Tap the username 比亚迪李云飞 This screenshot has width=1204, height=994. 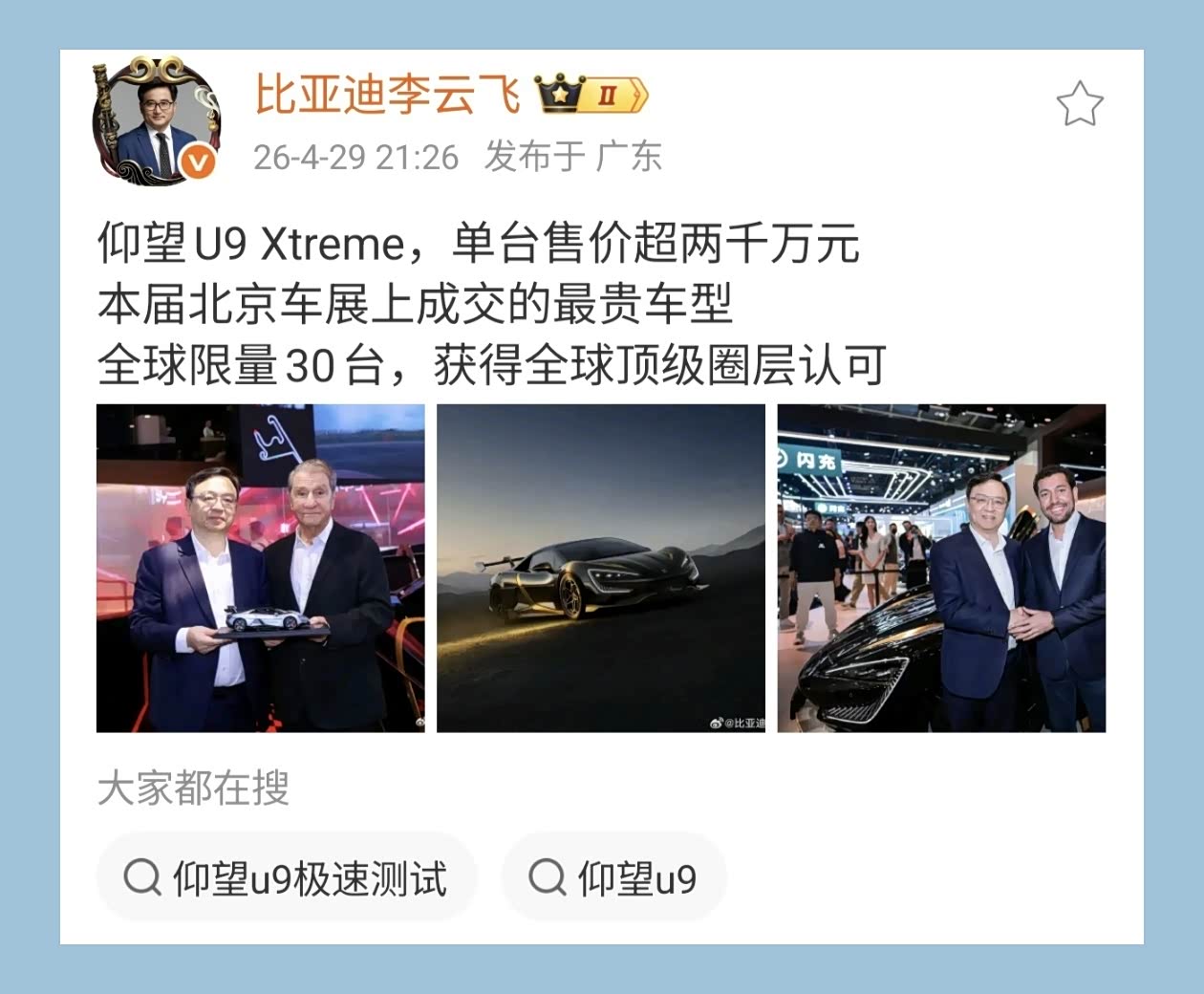click(x=387, y=95)
